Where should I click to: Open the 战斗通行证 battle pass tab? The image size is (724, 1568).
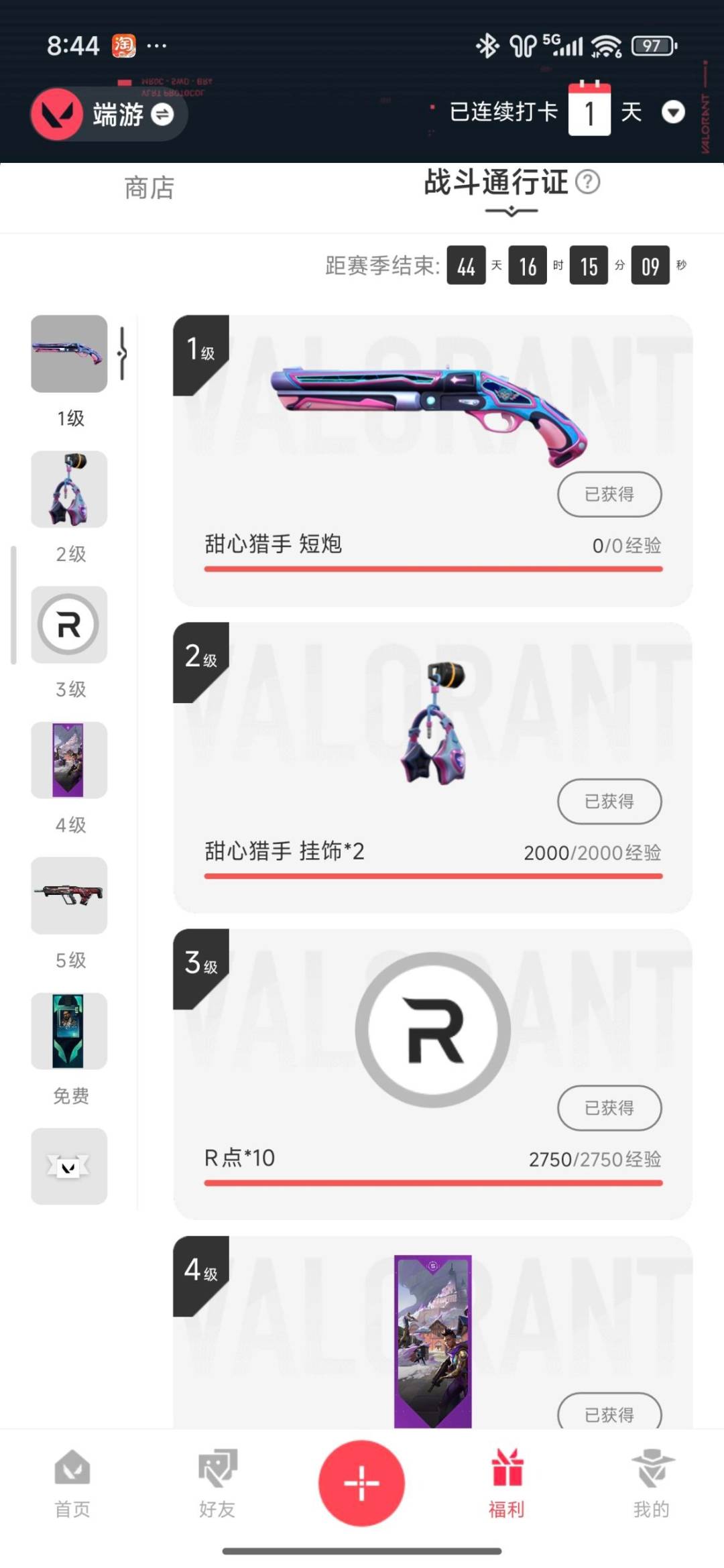coord(494,182)
